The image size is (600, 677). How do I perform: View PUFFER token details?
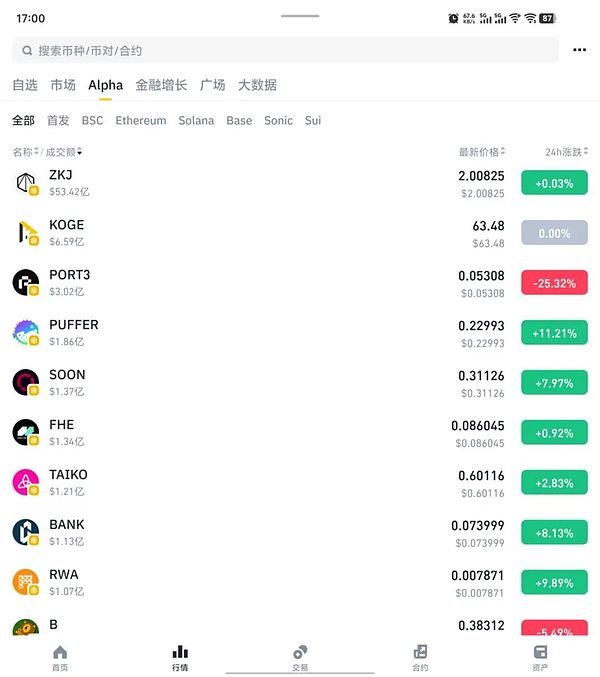point(300,333)
